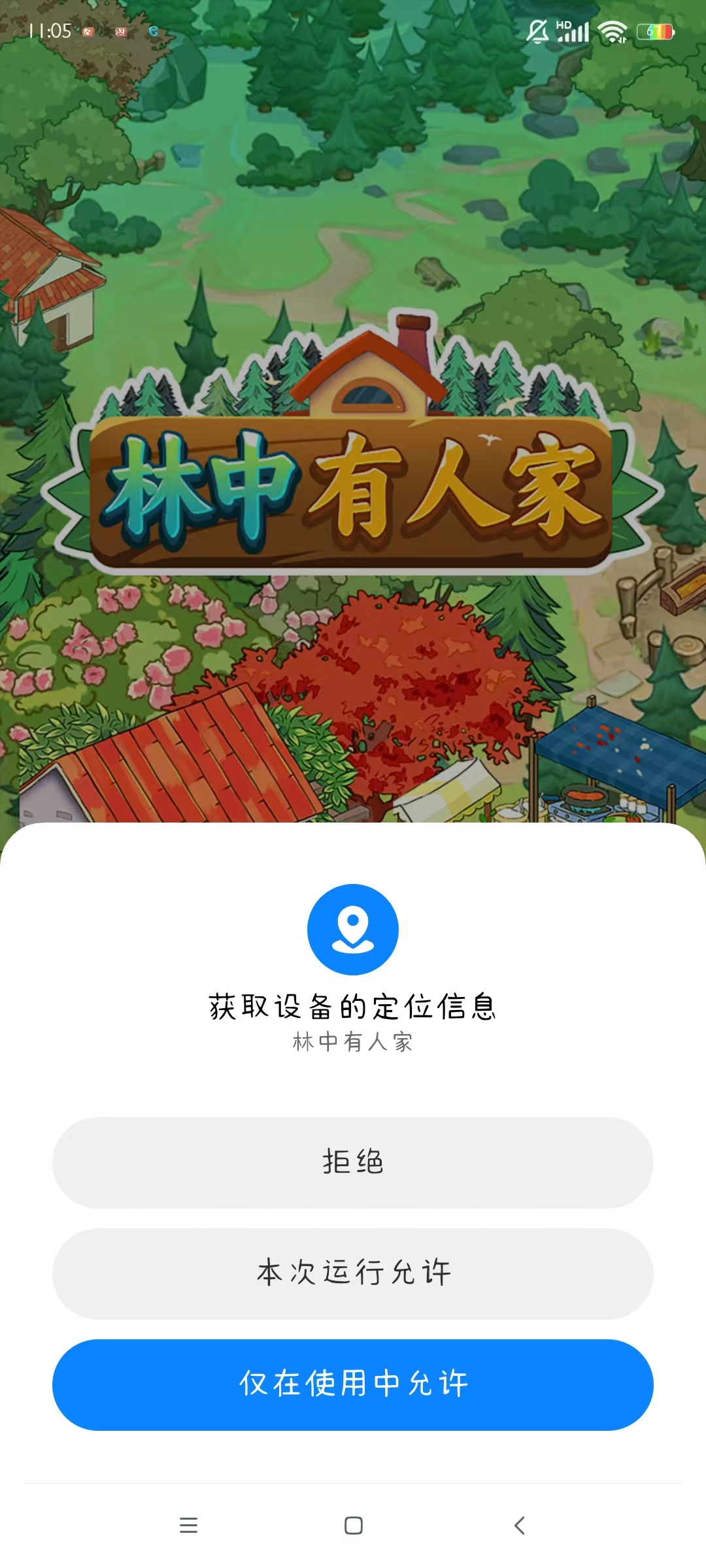Screen dimensions: 706x1568
Task: Tap the leftmost red app notification icon
Action: (x=88, y=31)
